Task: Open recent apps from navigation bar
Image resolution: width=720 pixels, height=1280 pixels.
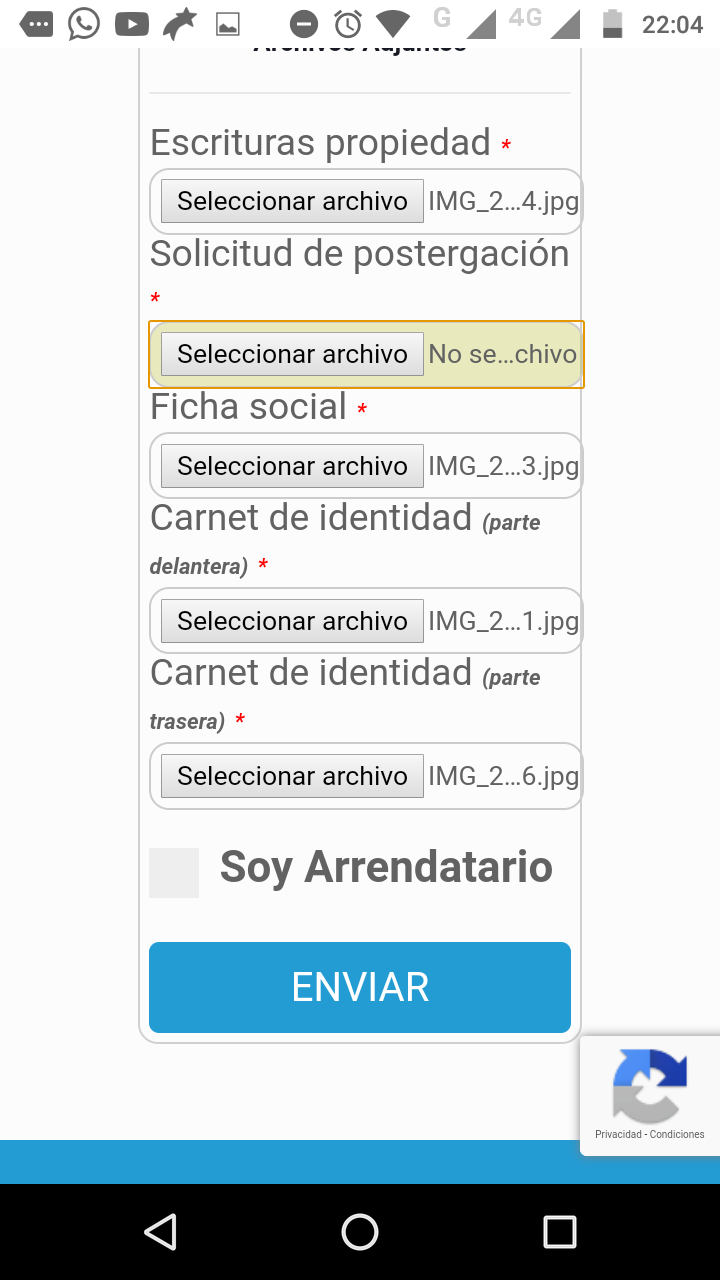Action: [560, 1232]
